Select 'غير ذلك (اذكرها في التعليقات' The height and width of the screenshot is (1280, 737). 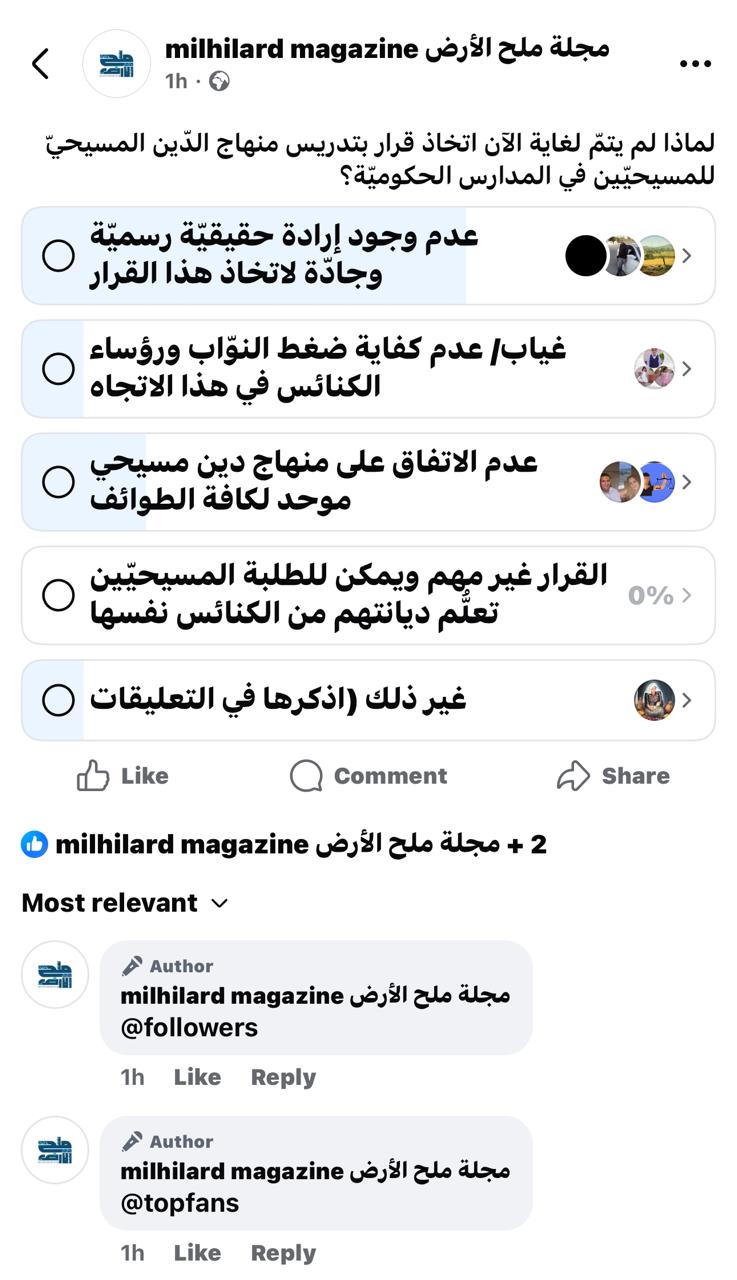tap(59, 700)
